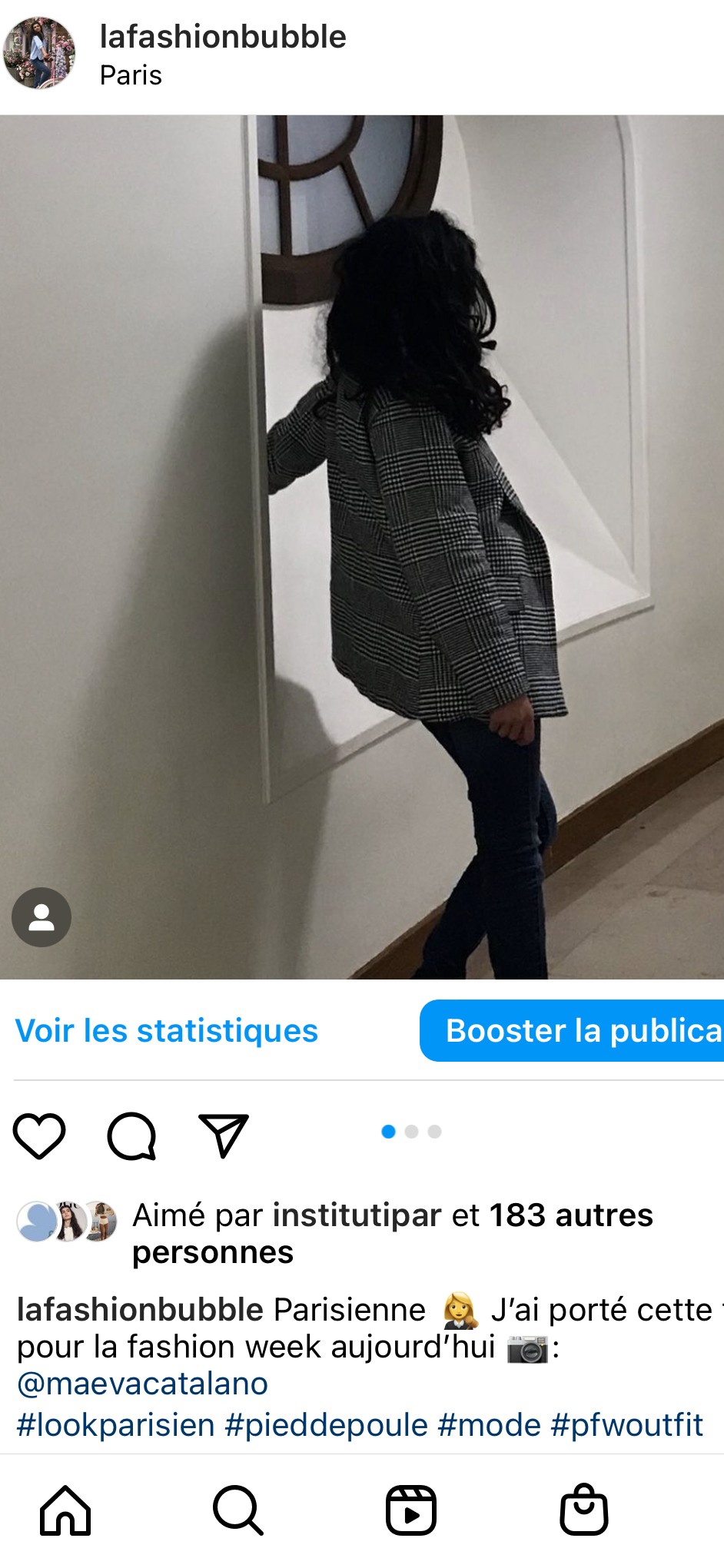Screen dimensions: 724x1568
Task: Open the Shop bag tab
Action: click(584, 1510)
